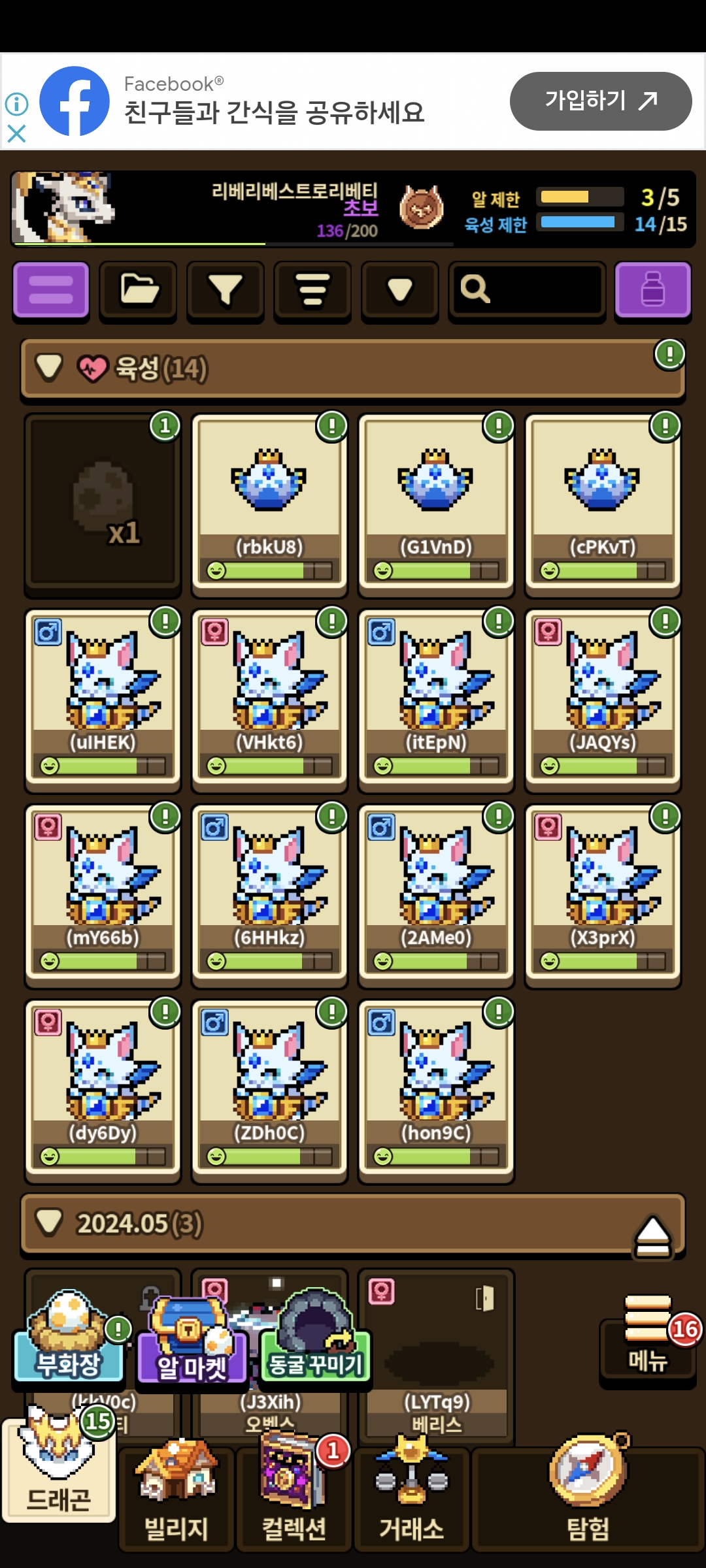Screen dimensions: 706x1568
Task: Open the purple list menu button
Action: tap(51, 290)
